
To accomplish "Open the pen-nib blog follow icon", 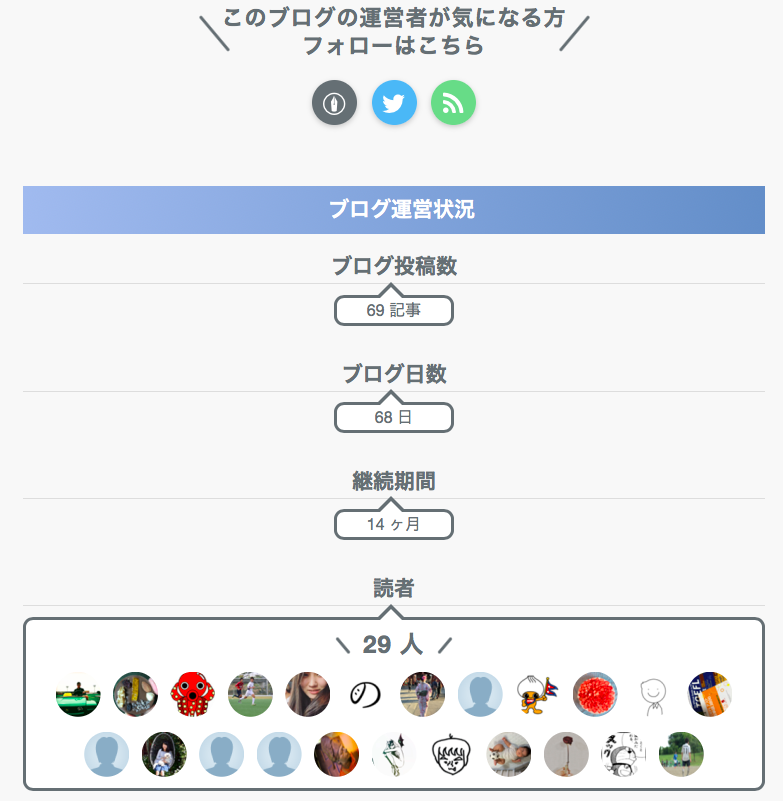I will (x=335, y=103).
